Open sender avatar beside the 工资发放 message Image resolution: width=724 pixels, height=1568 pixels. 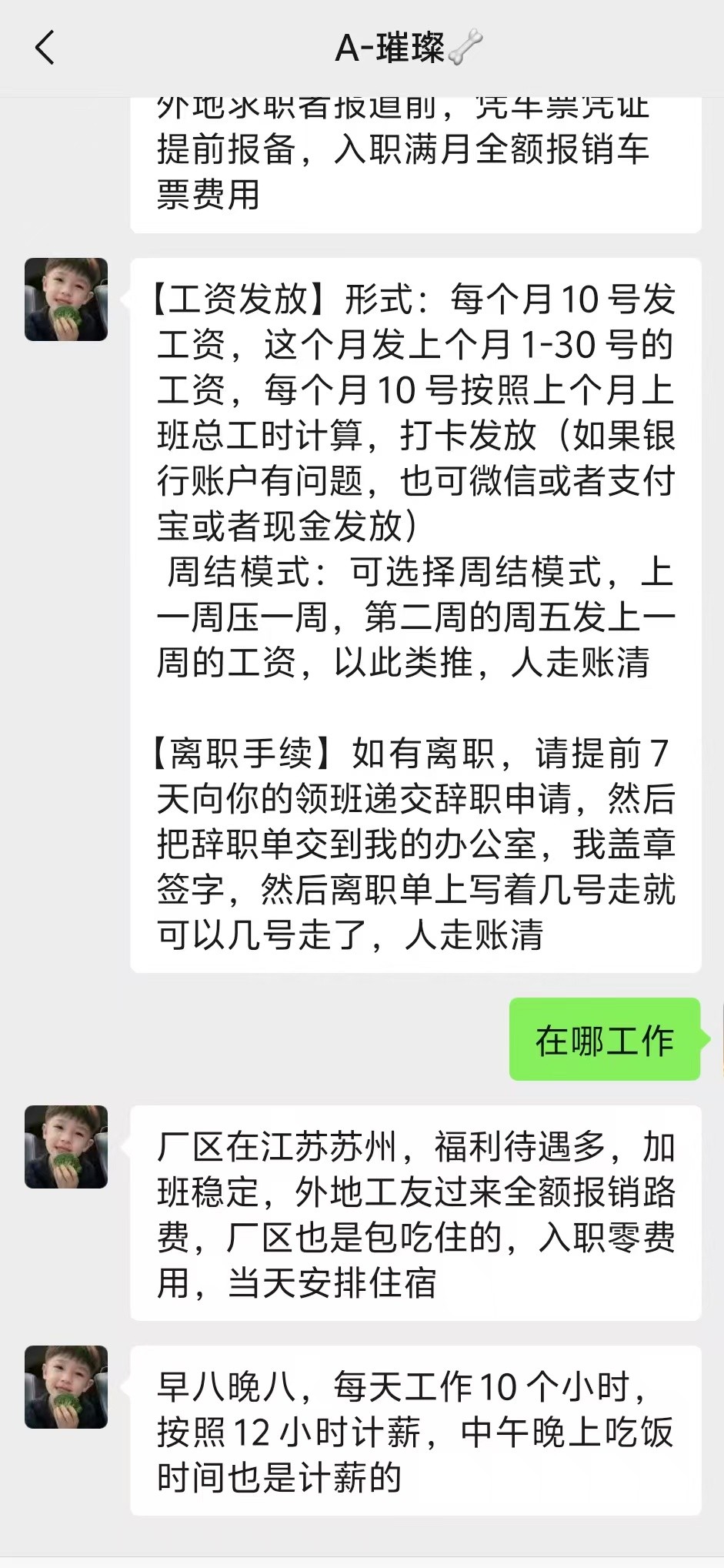pyautogui.click(x=66, y=299)
